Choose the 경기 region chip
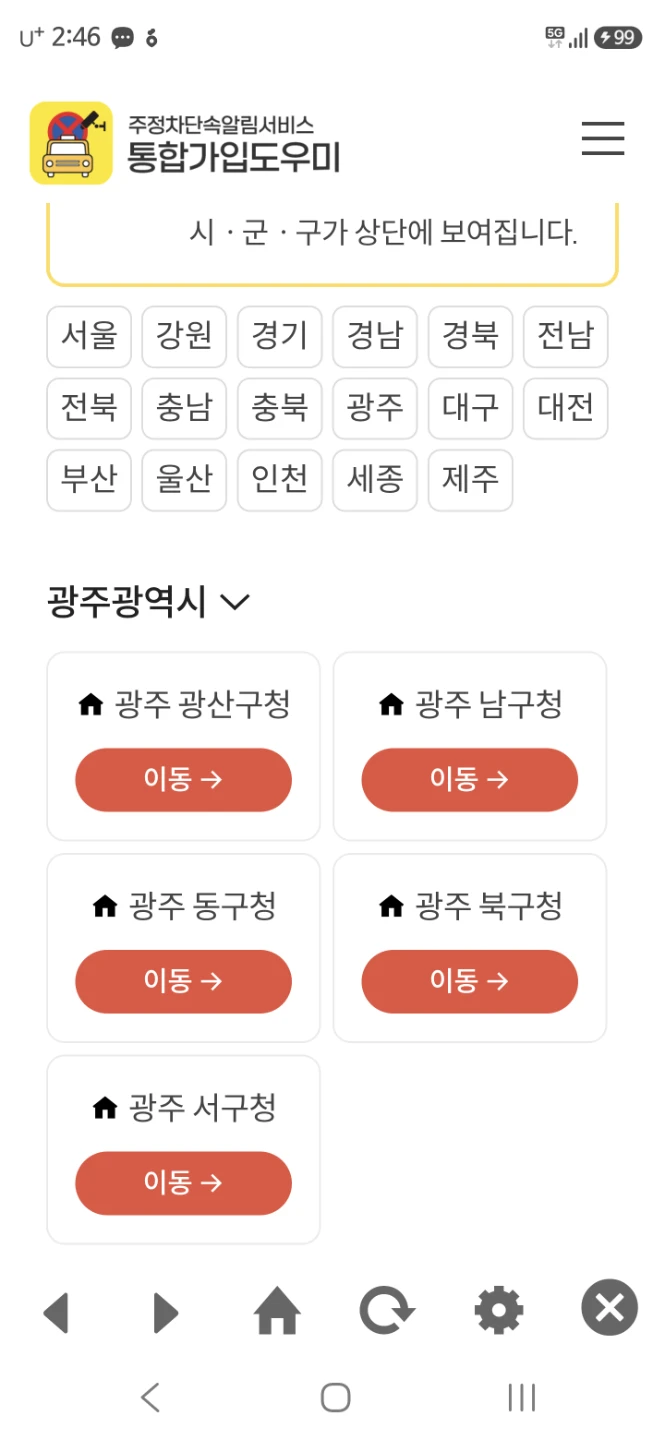Image resolution: width=665 pixels, height=1440 pixels. 280,337
